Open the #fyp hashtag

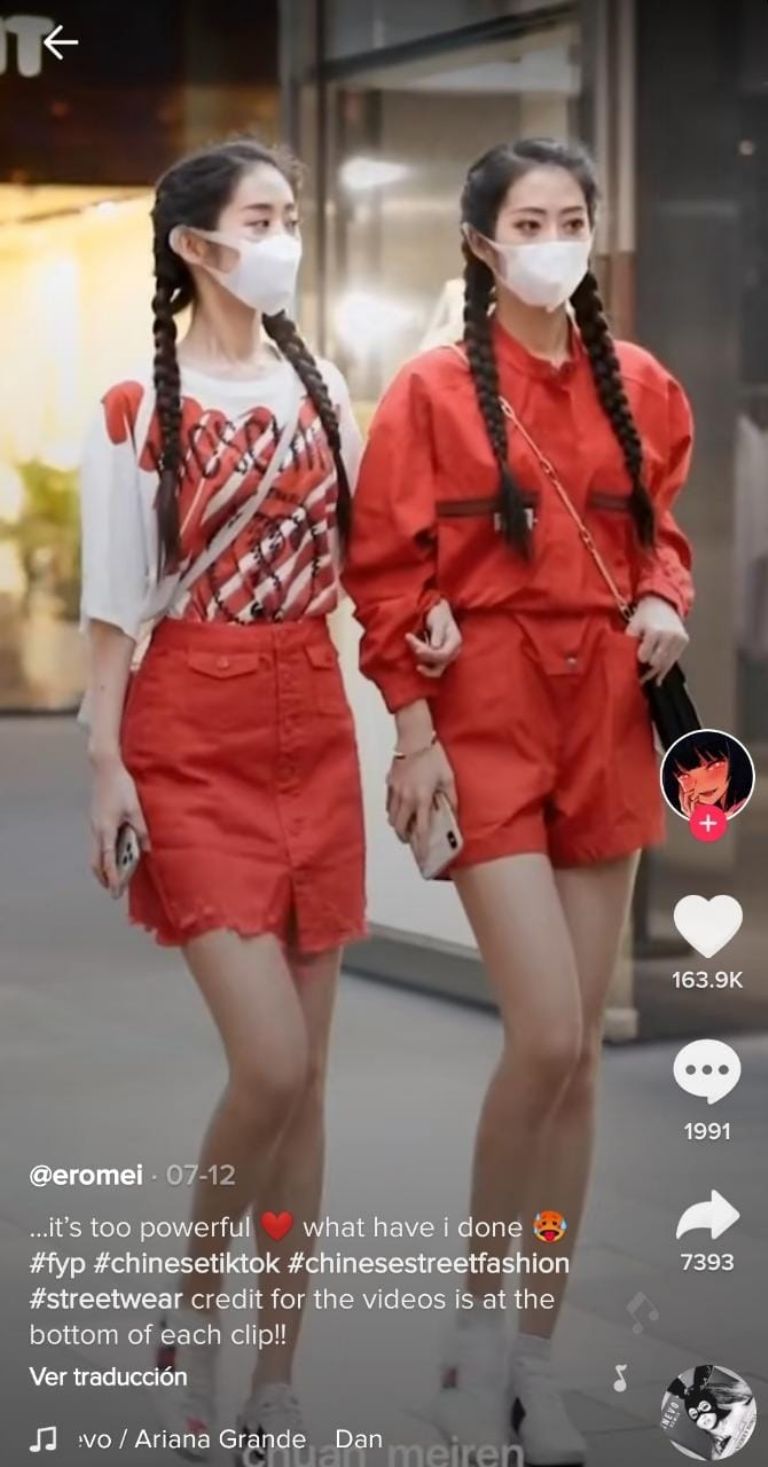click(58, 1263)
